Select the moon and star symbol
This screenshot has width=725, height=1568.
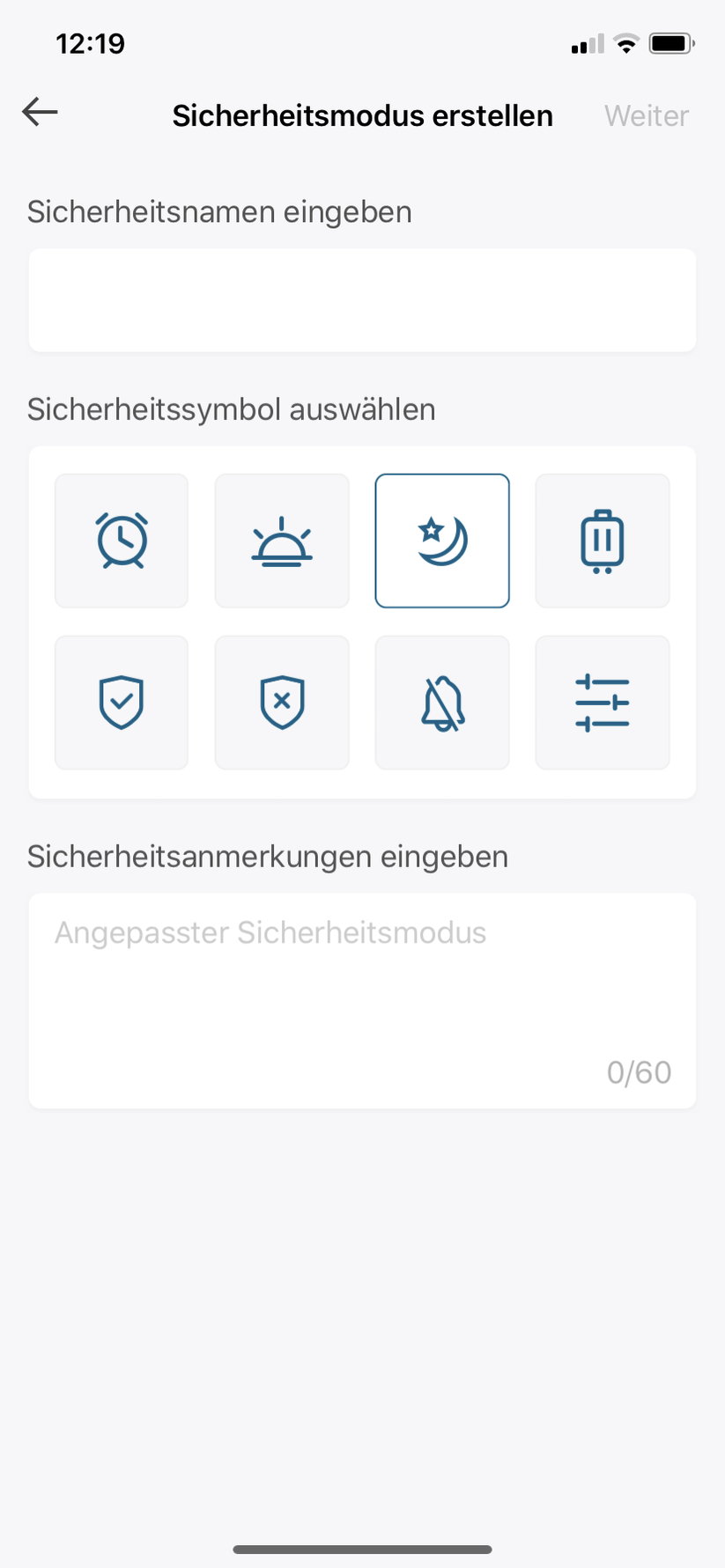click(x=442, y=541)
